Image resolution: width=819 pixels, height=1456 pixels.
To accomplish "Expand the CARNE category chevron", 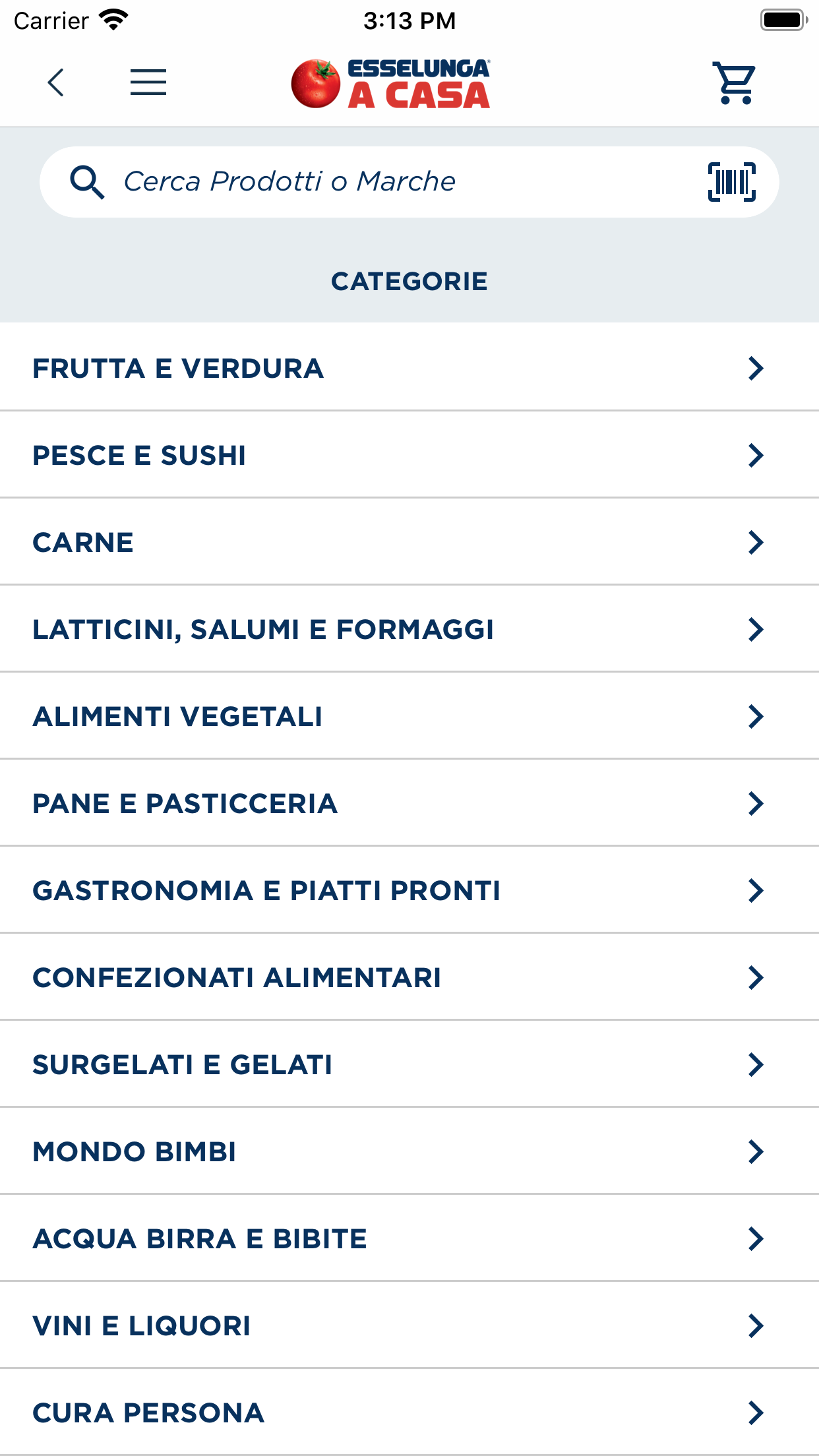I will tap(756, 542).
